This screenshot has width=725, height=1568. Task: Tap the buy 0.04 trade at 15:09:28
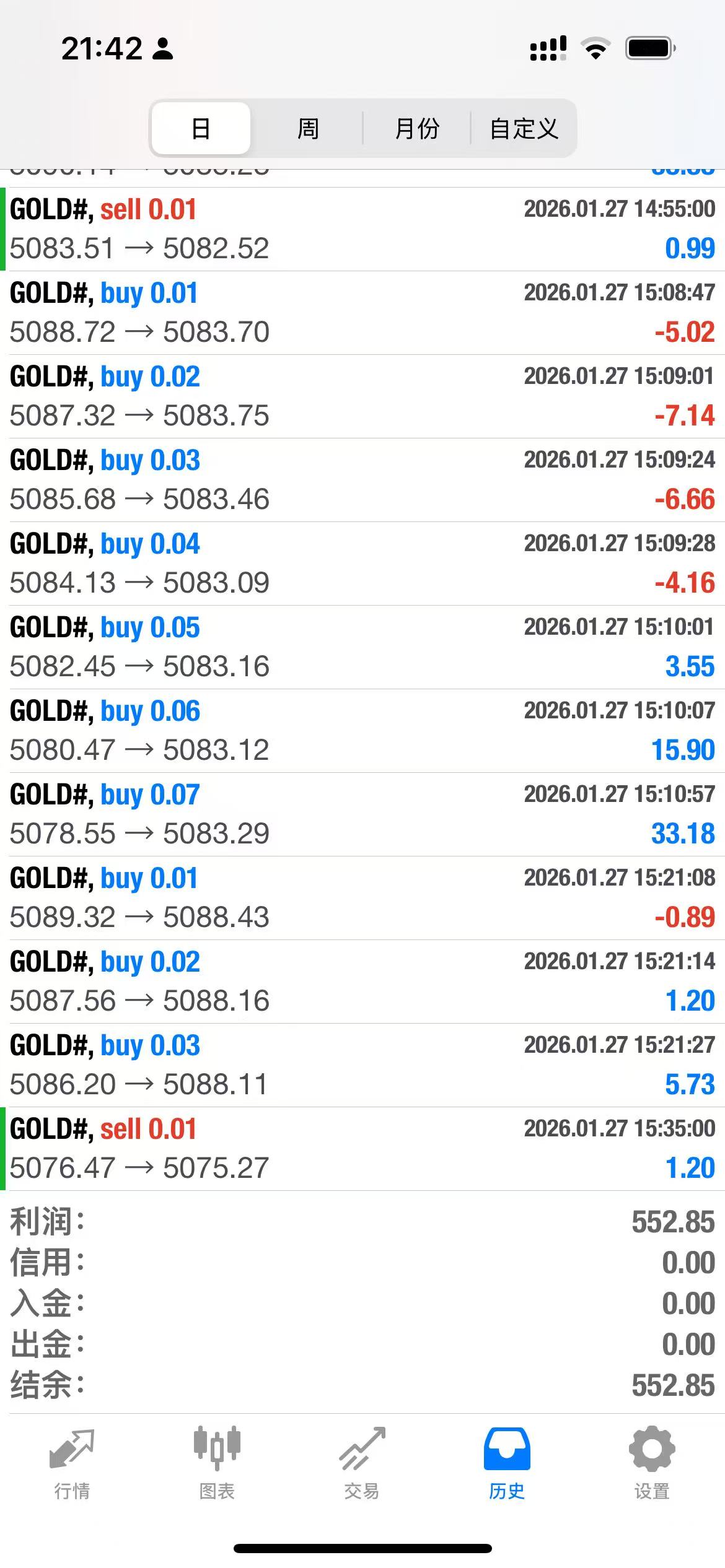coord(362,564)
